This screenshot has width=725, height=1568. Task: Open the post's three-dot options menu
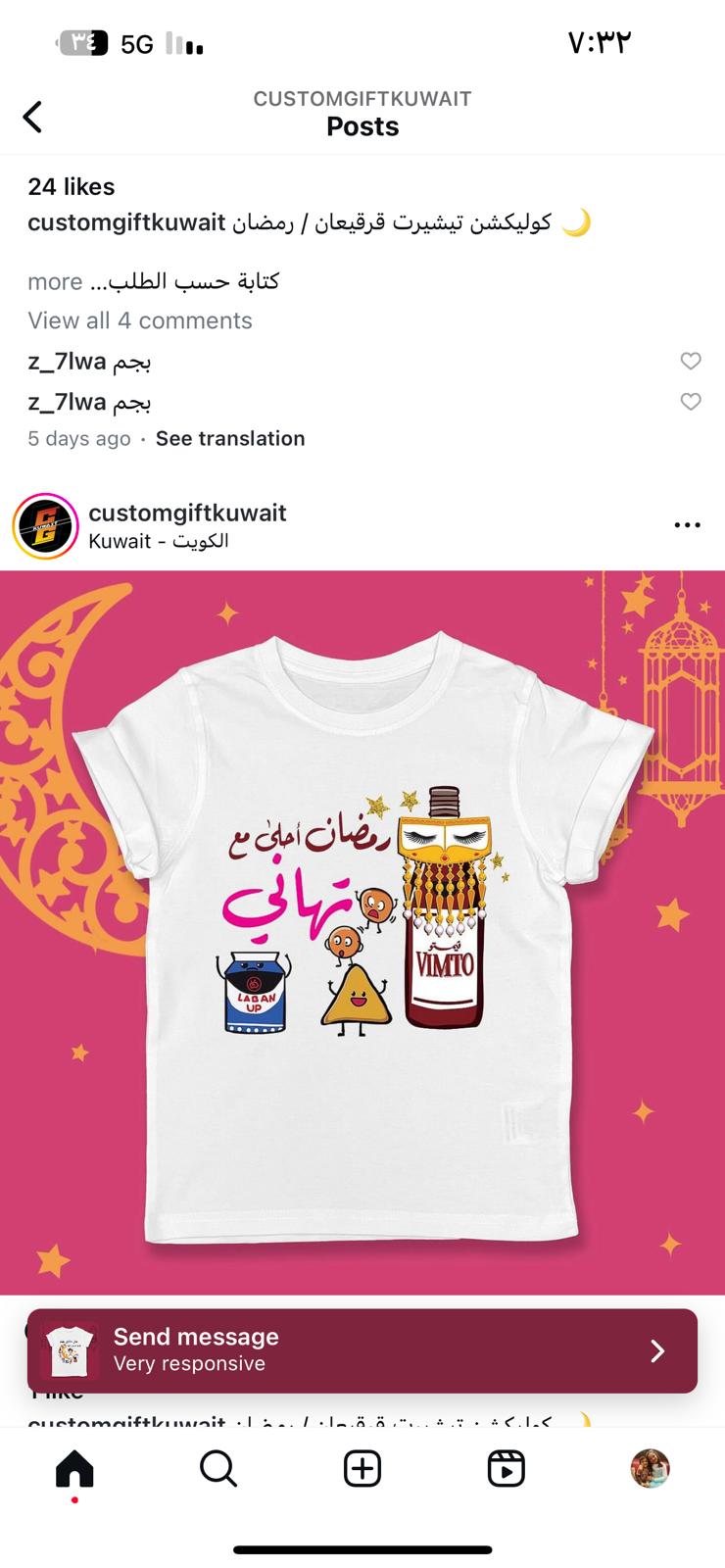[x=688, y=525]
